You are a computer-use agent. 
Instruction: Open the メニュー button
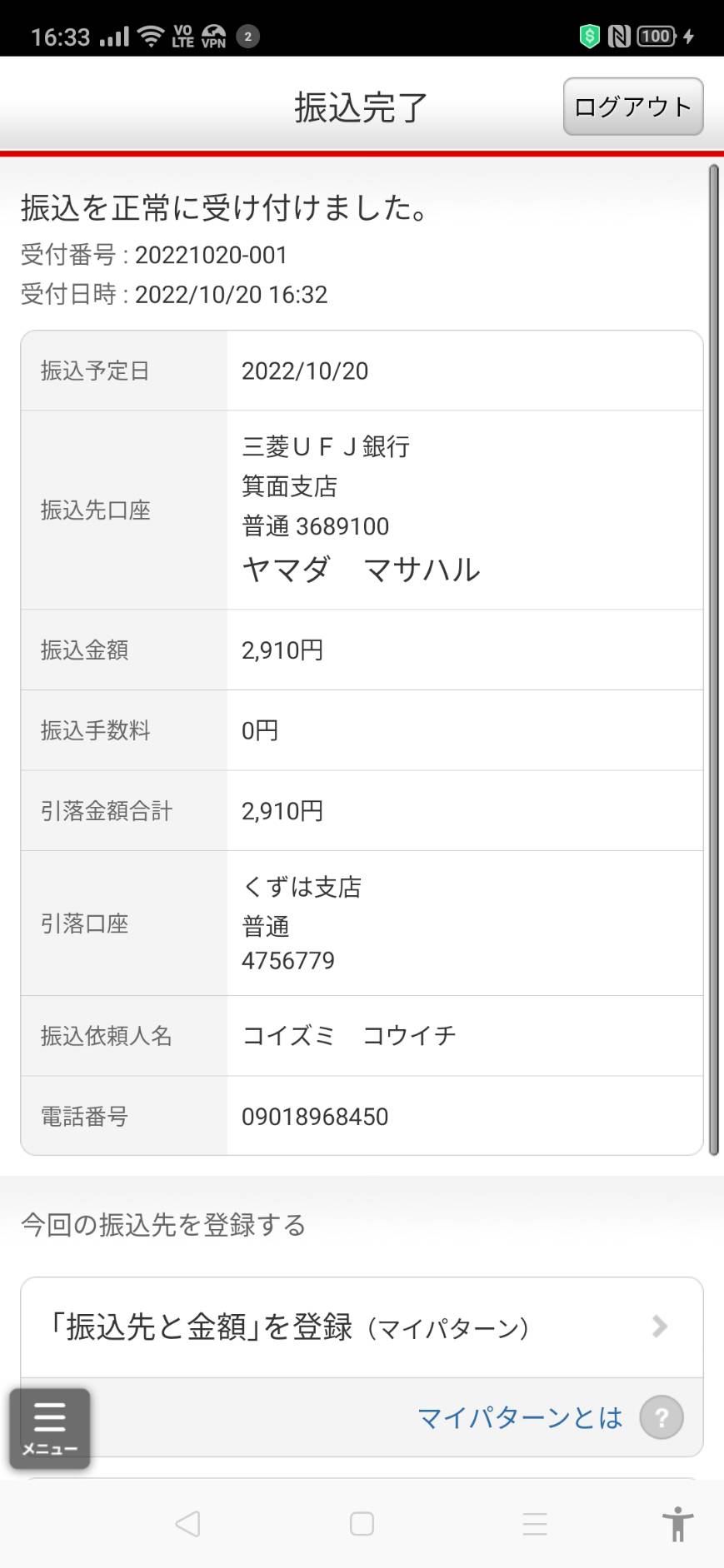[x=50, y=1428]
